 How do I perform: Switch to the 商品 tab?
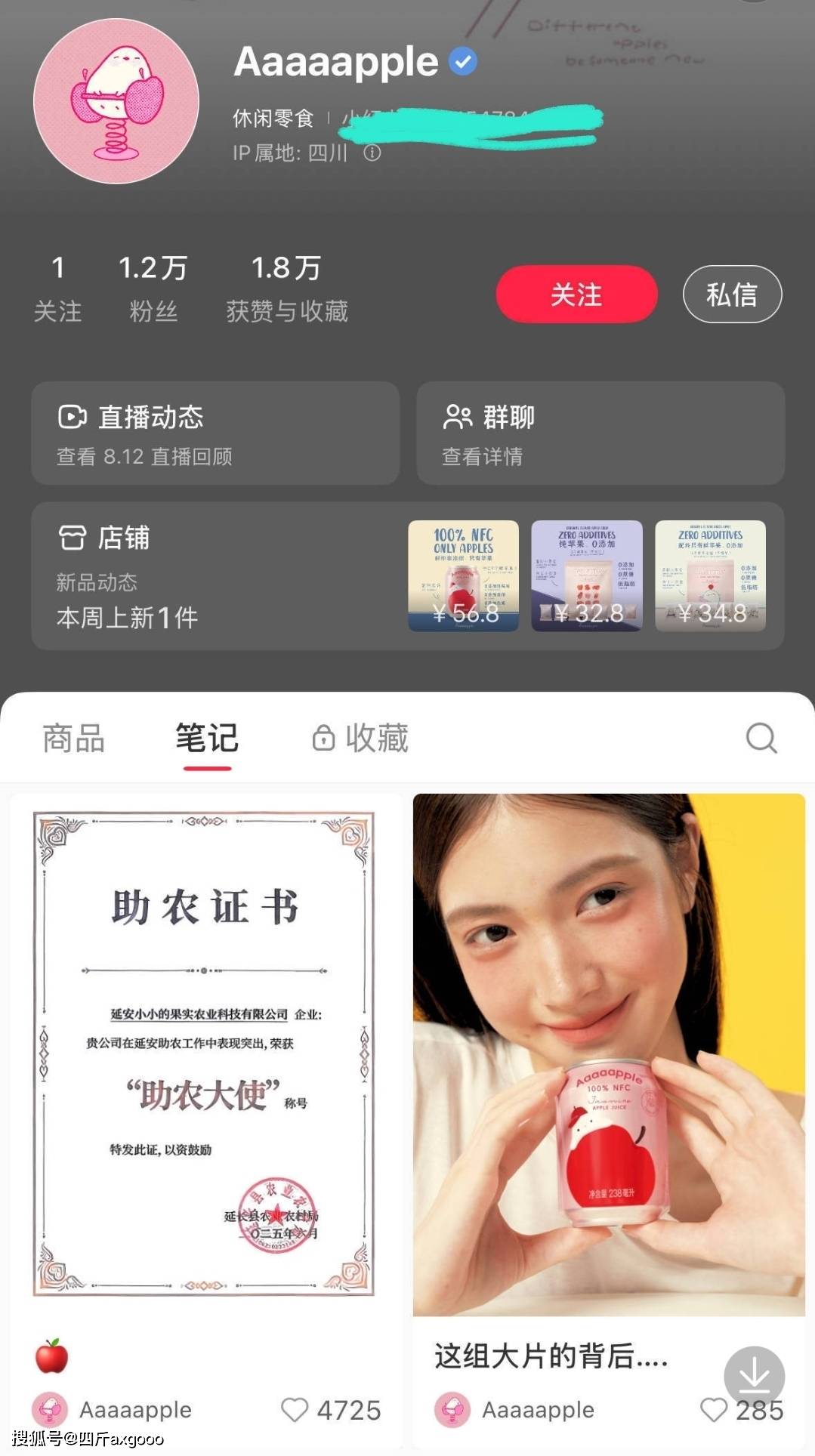tap(74, 739)
